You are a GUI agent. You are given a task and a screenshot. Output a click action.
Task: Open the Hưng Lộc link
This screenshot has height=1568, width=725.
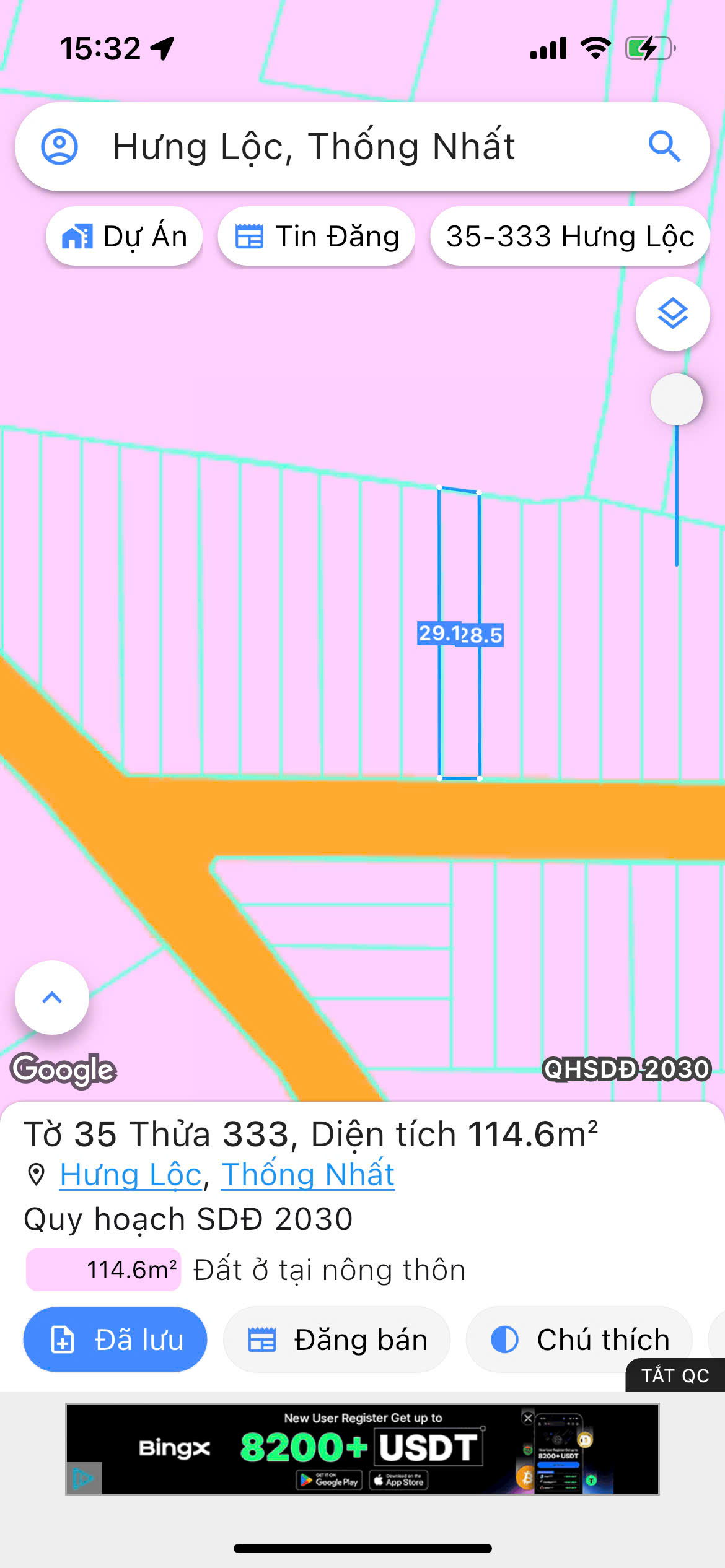pos(131,1175)
